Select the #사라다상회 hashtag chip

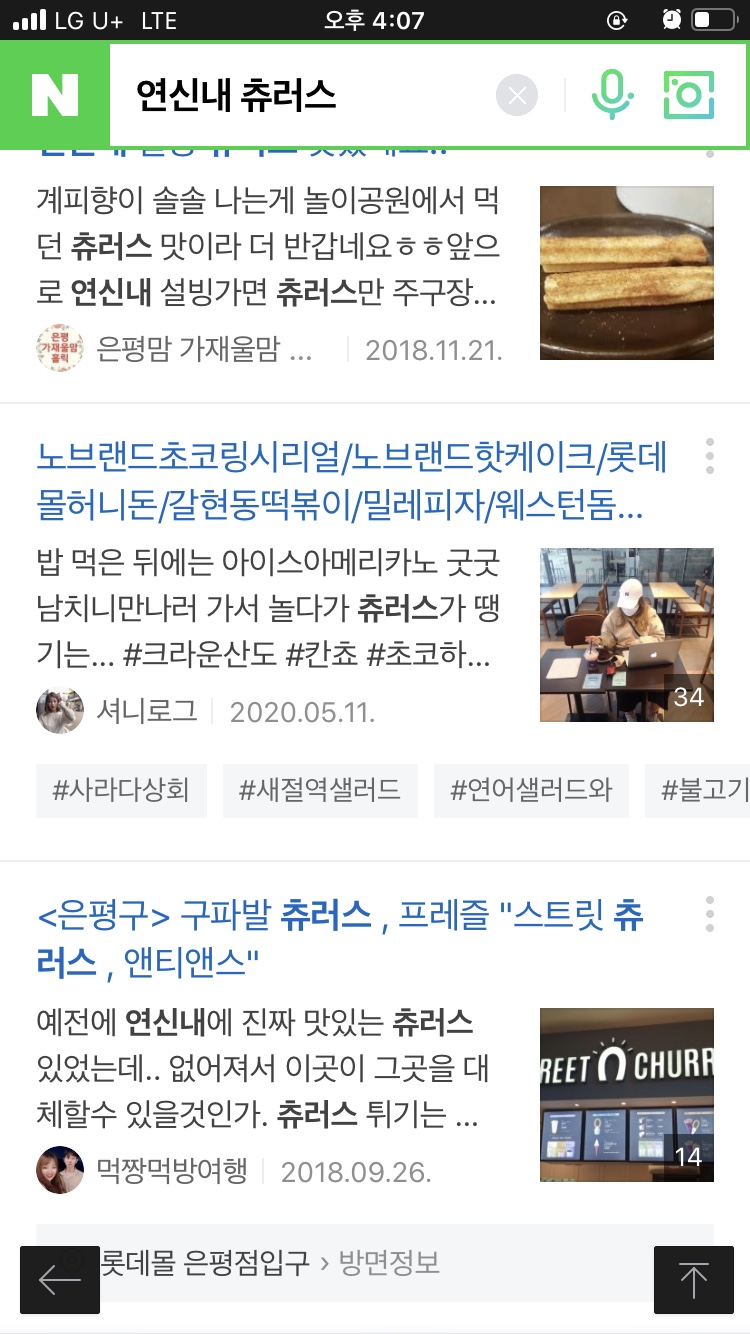(x=113, y=791)
